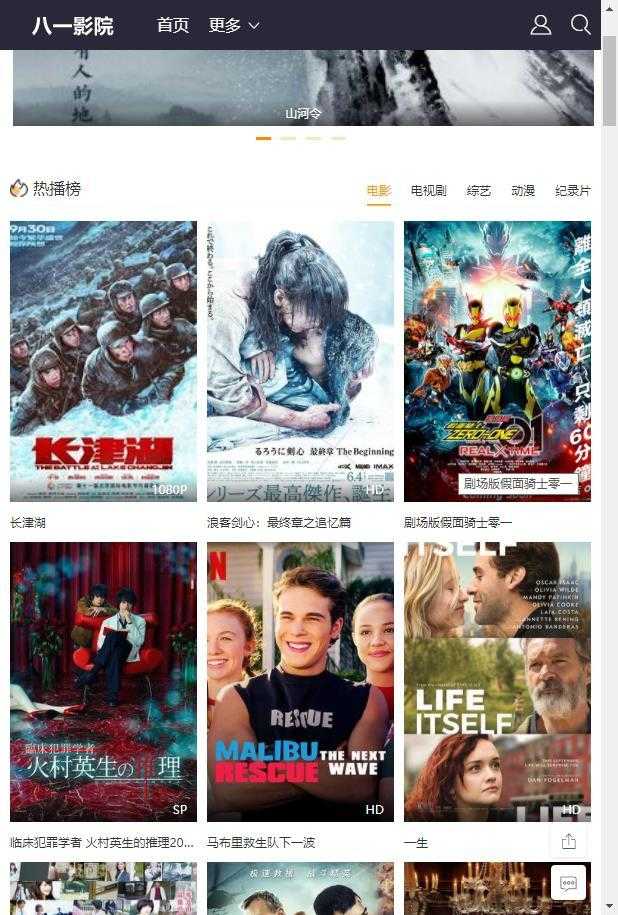Watch 马布里救生队下一波

click(x=300, y=682)
